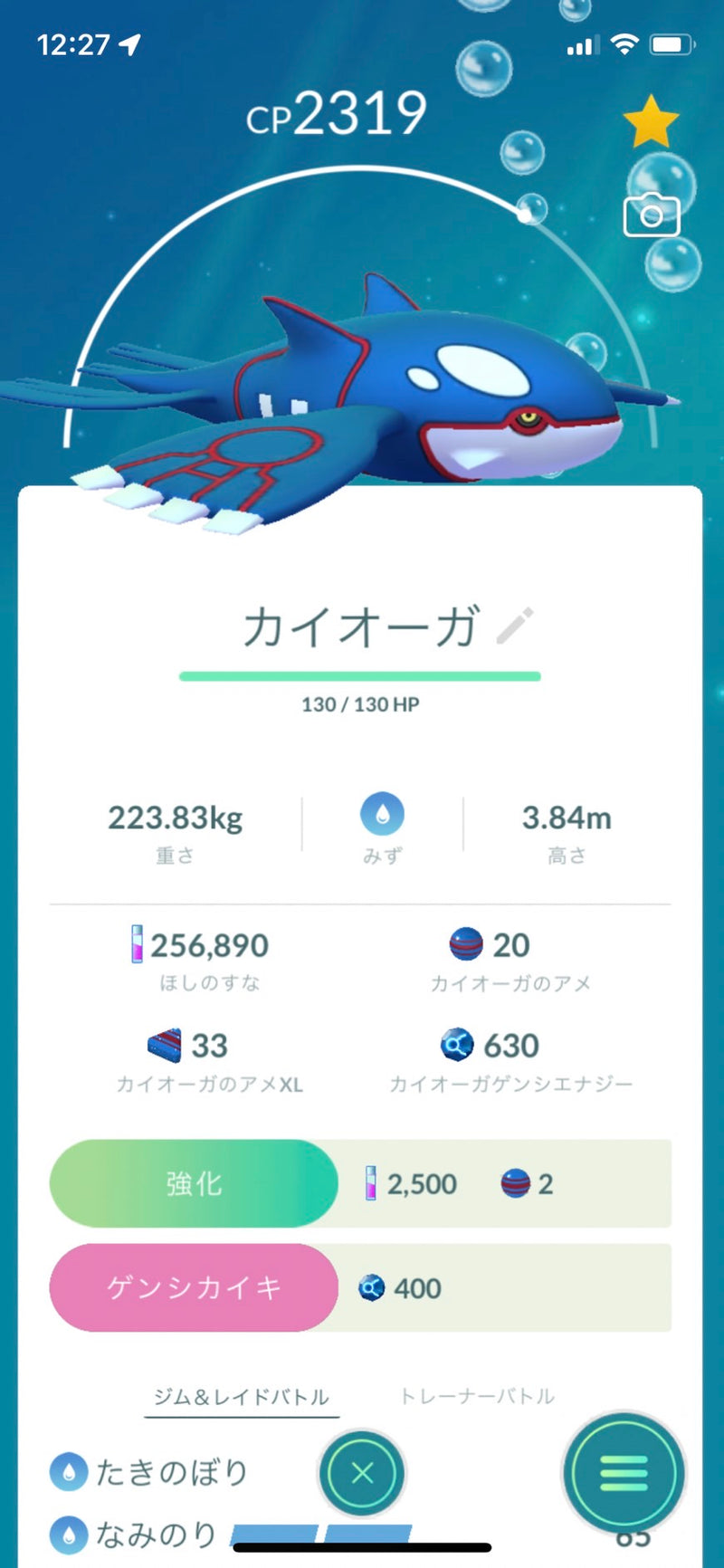Tap the X close button at bottom
This screenshot has width=724, height=1568.
[362, 1474]
